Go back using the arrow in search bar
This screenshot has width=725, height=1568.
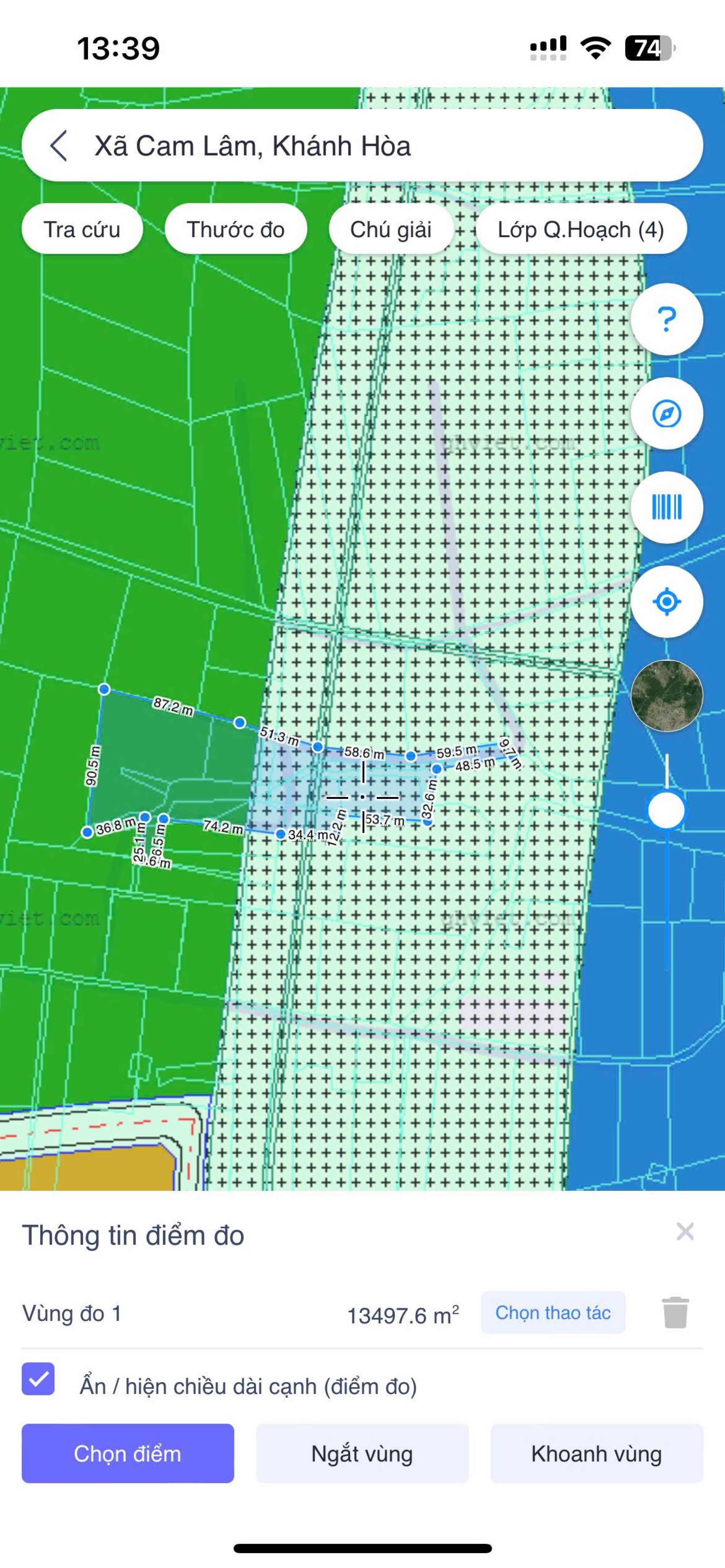58,146
